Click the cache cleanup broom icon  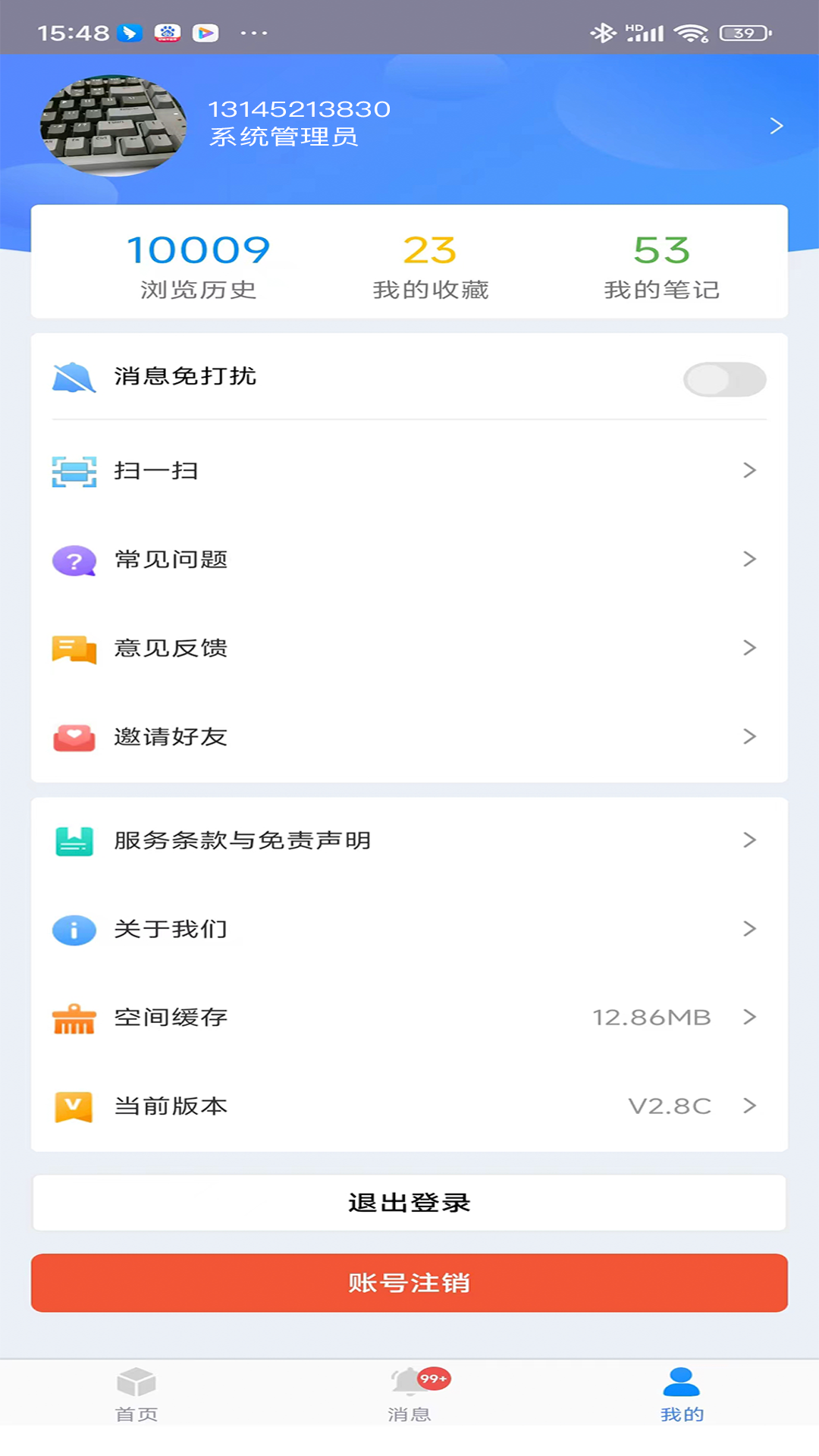tap(74, 1018)
